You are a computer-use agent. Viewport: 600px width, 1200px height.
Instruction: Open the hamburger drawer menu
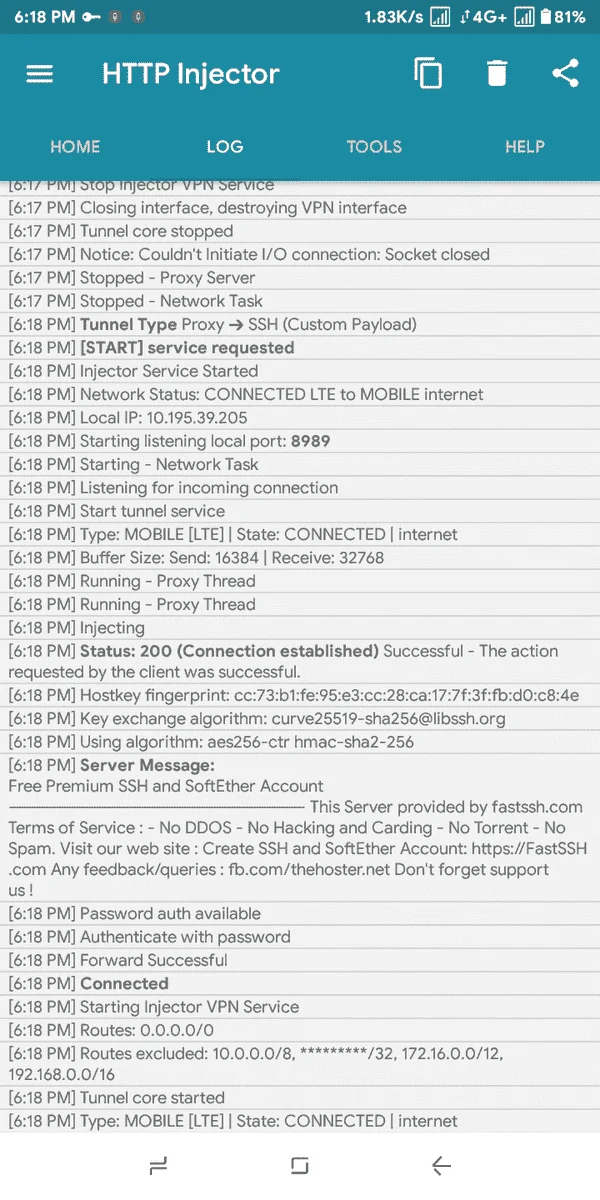coord(39,74)
